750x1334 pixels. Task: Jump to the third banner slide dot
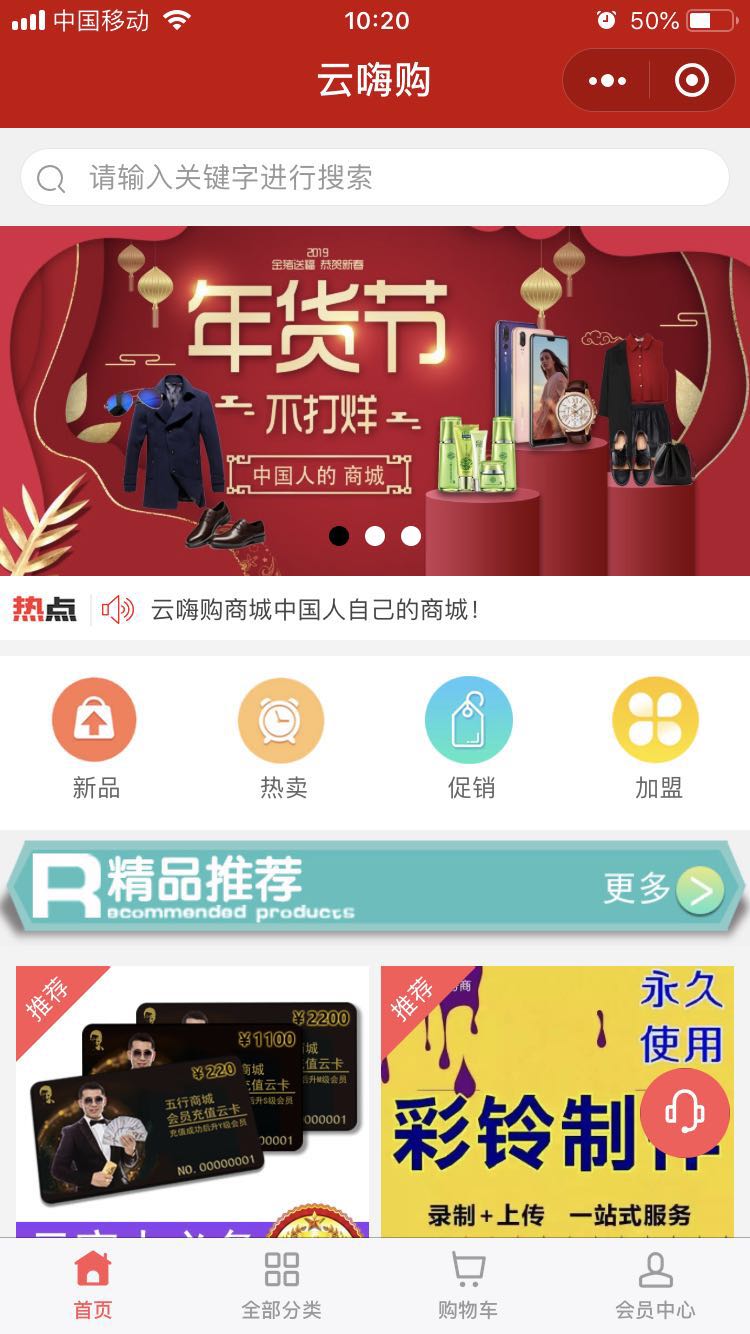tap(411, 536)
